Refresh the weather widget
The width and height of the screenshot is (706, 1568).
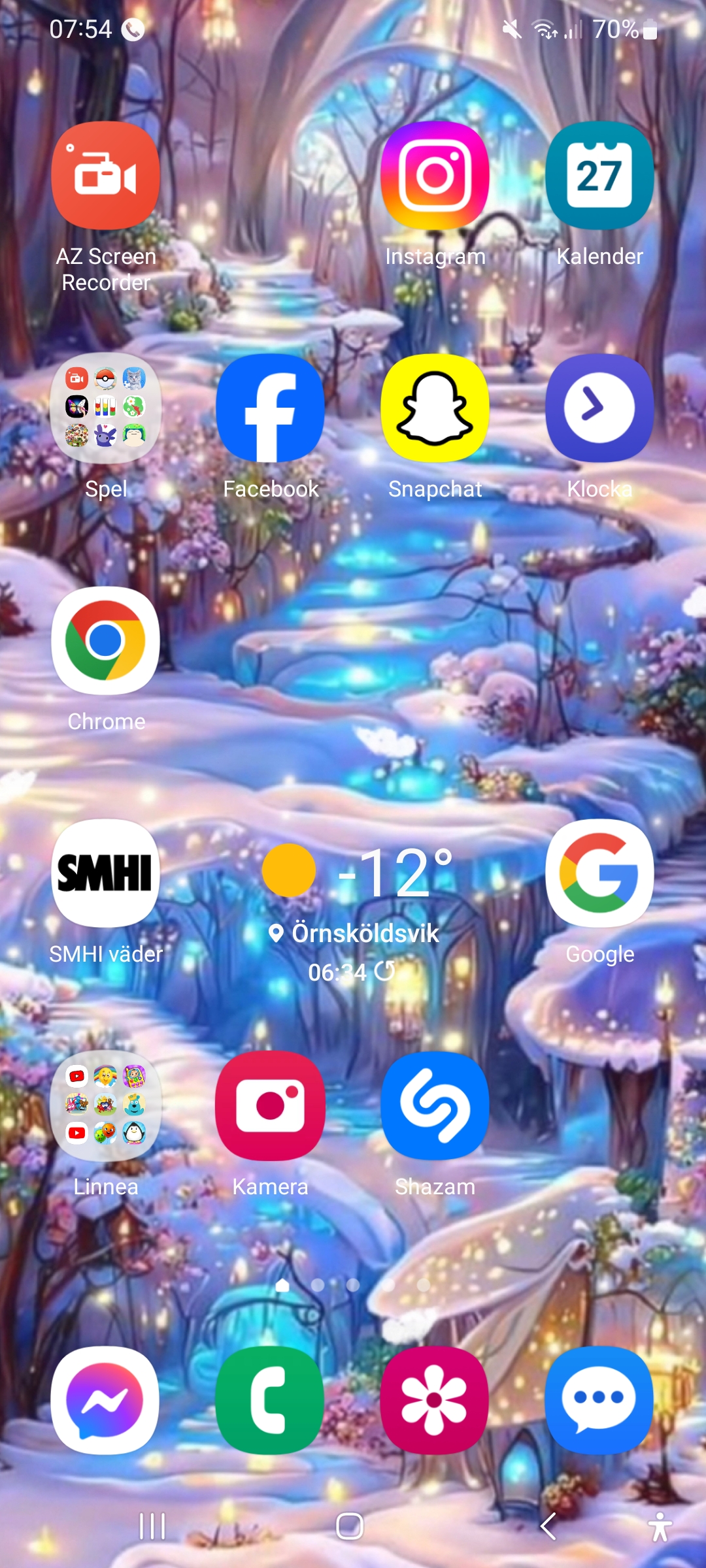pos(384,972)
